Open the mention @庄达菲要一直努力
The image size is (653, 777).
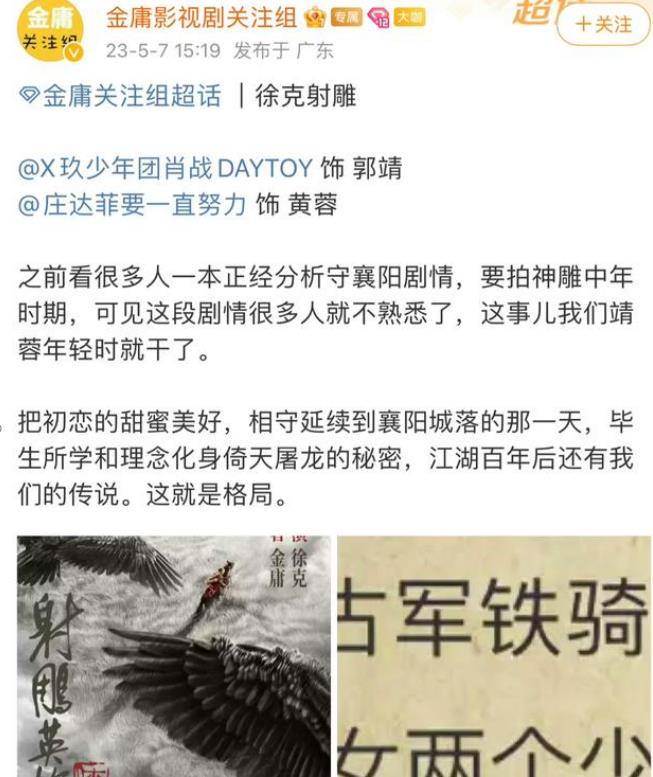132,205
